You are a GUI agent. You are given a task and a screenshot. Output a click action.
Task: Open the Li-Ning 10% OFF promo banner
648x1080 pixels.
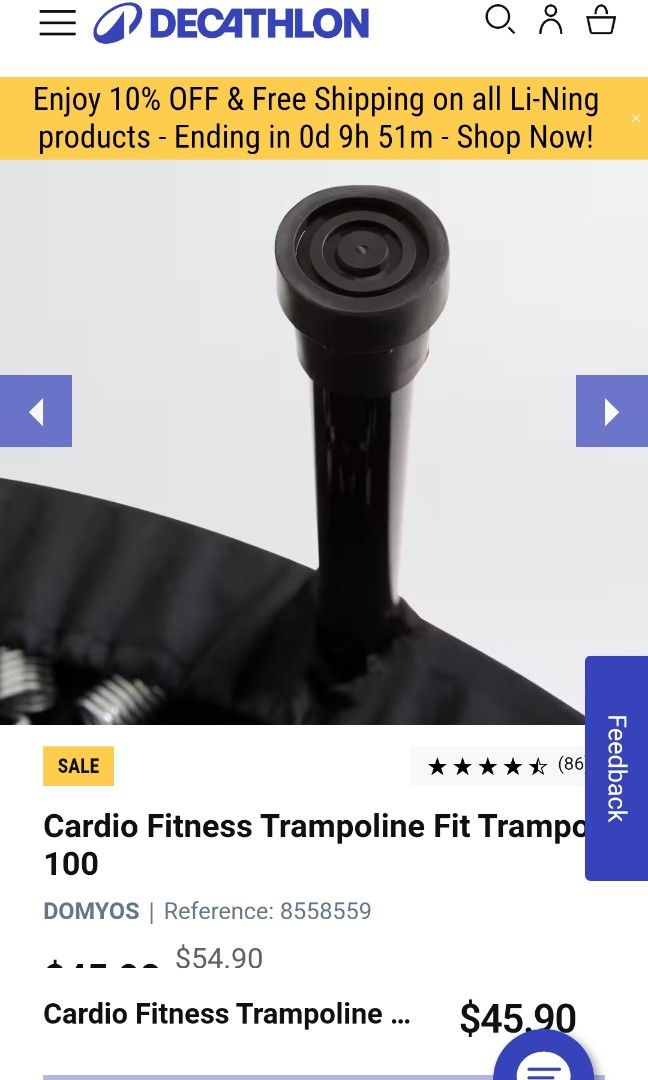coord(316,118)
